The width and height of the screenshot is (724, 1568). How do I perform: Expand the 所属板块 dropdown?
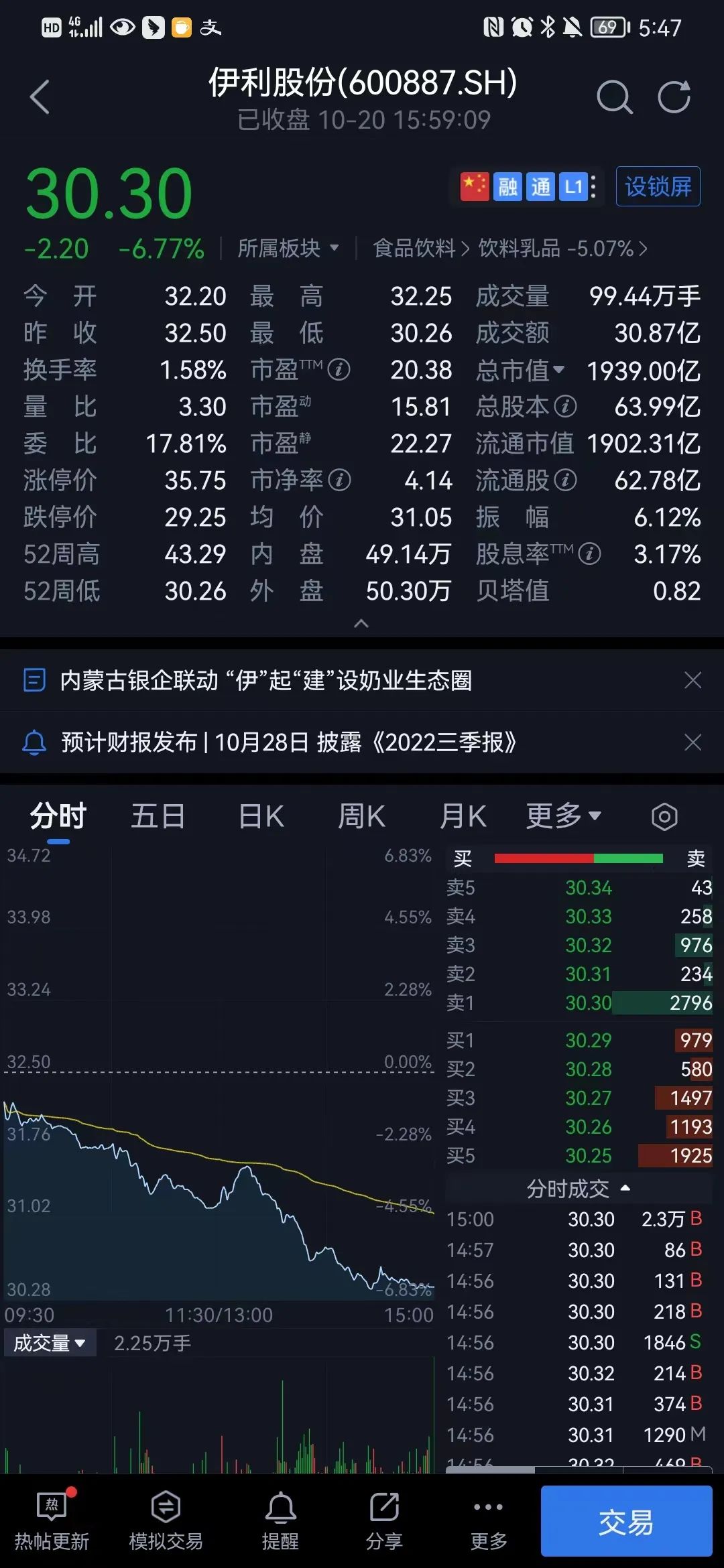tap(288, 249)
